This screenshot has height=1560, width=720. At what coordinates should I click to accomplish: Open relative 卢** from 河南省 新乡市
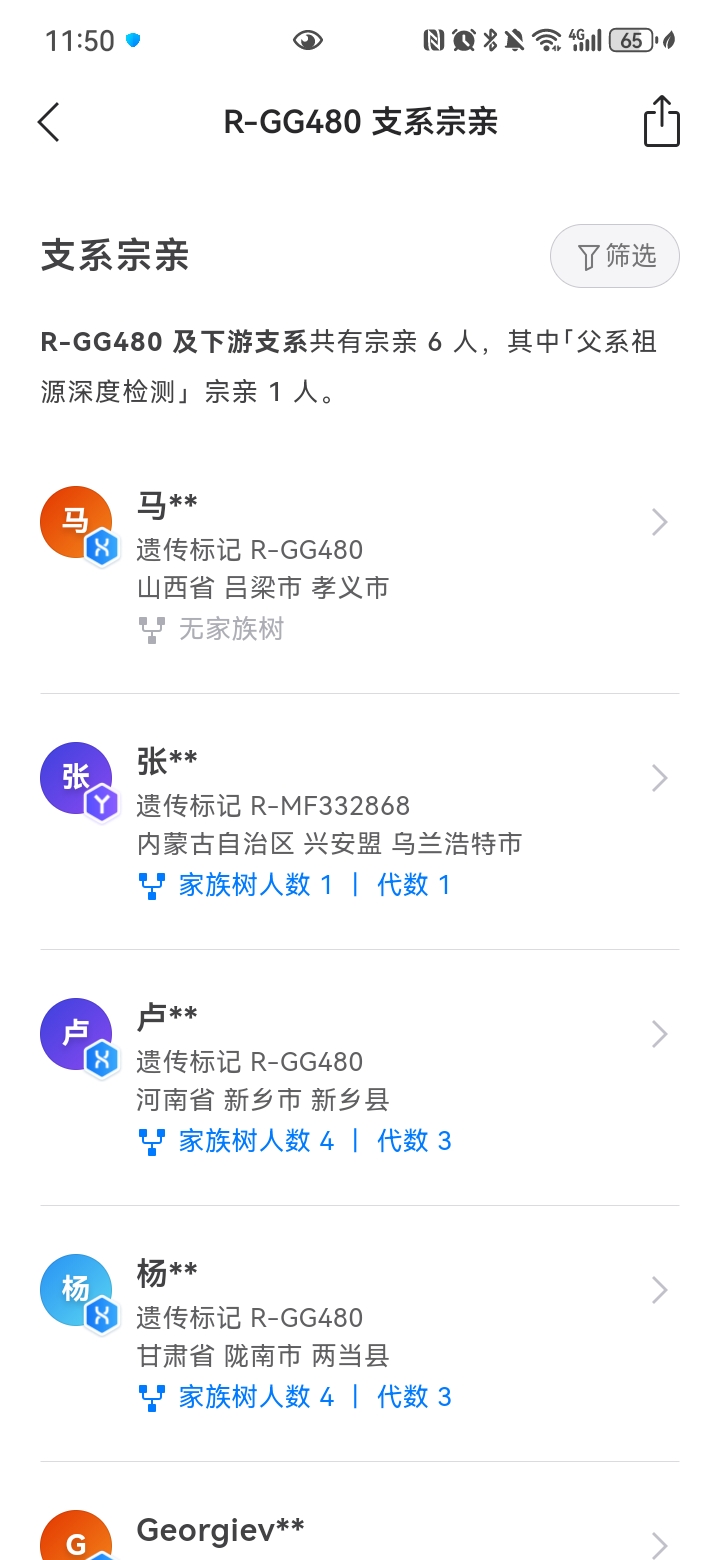tap(360, 1078)
